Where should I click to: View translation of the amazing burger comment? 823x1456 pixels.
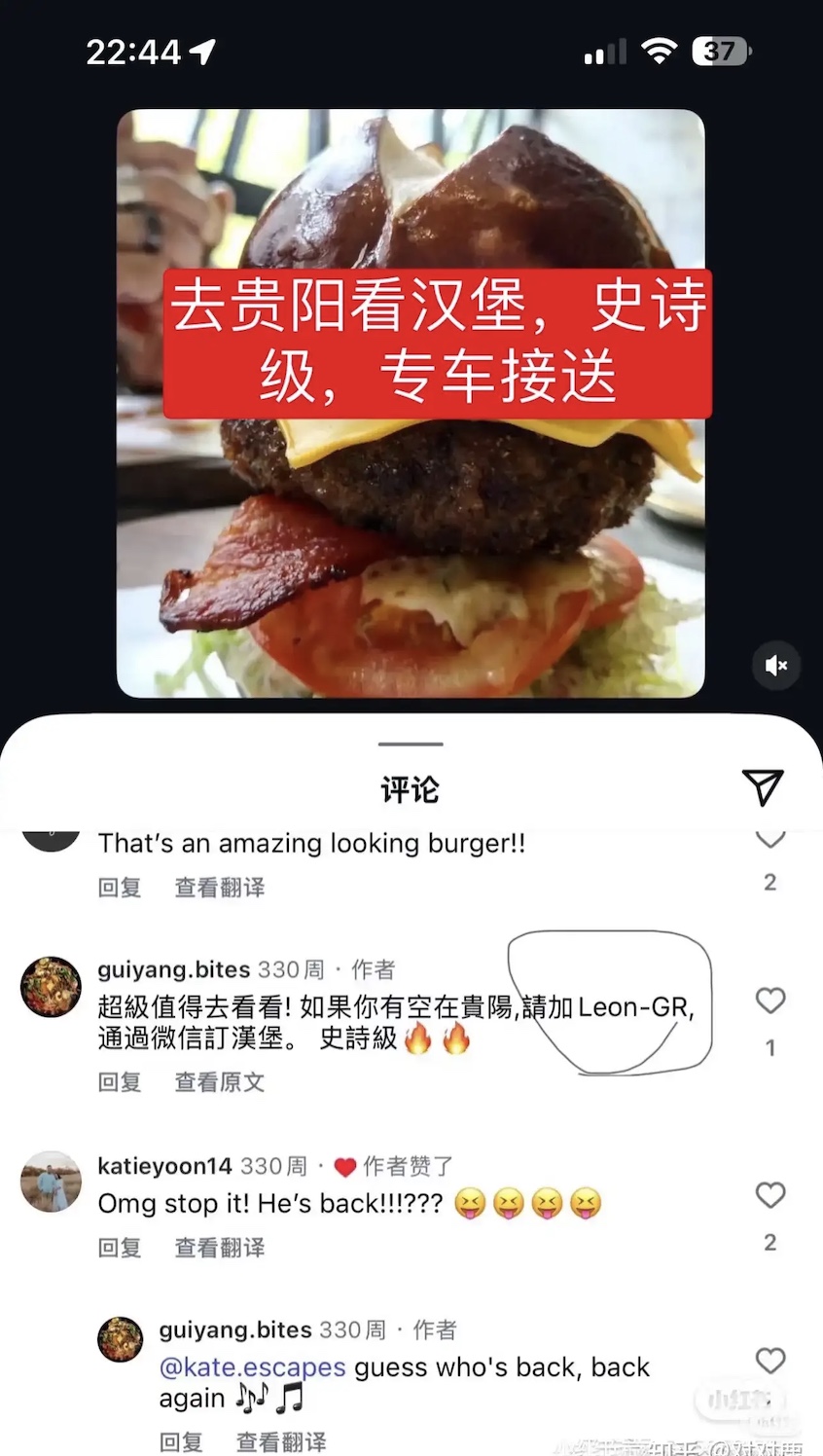219,888
